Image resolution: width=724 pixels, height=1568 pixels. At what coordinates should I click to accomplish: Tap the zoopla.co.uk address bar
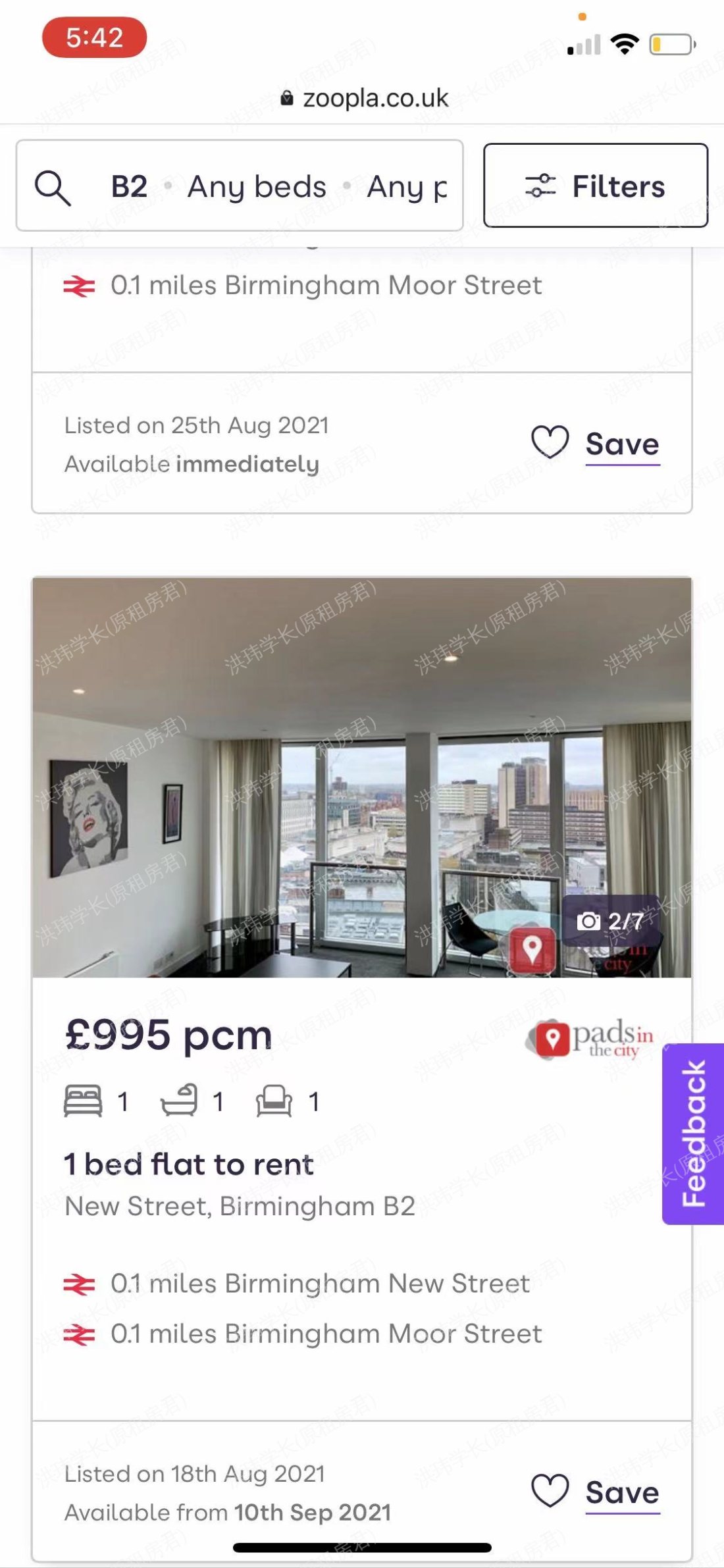364,99
